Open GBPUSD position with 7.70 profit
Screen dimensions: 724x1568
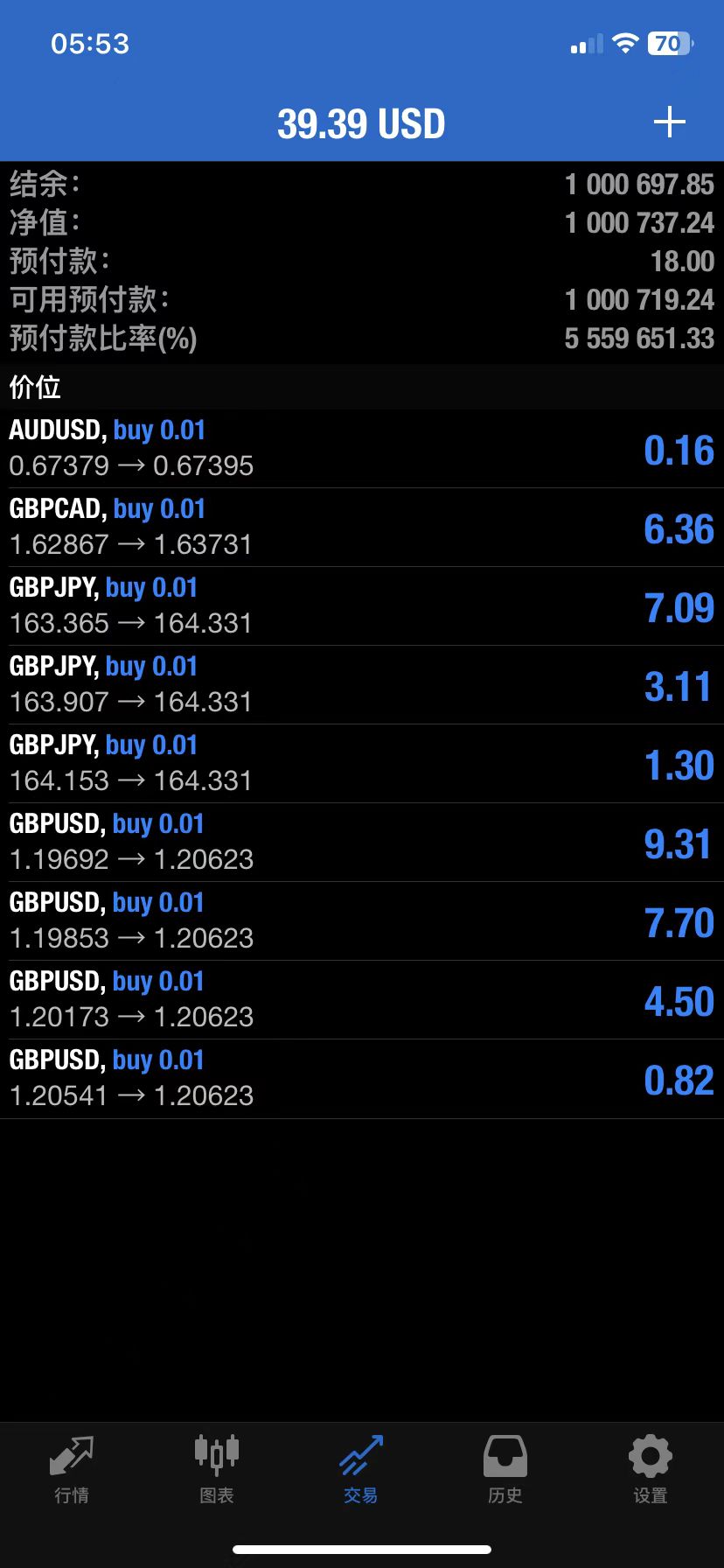click(x=361, y=920)
